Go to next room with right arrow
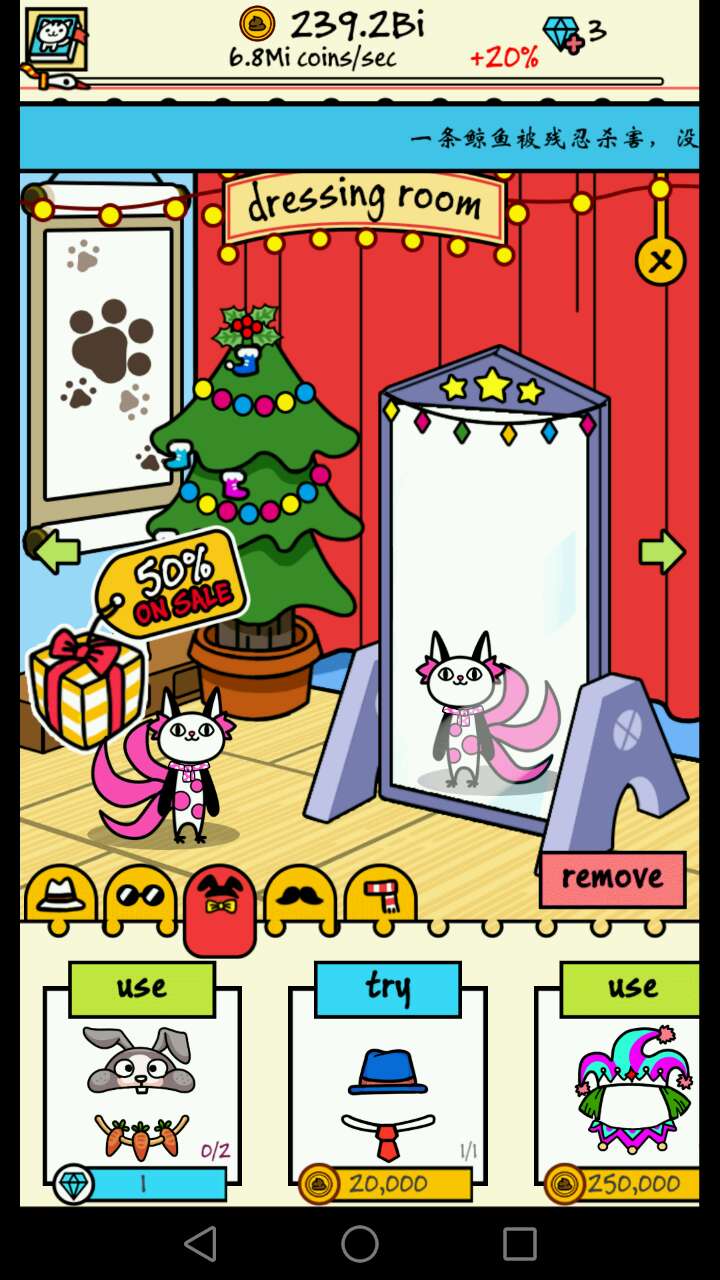The height and width of the screenshot is (1280, 720). 661,551
